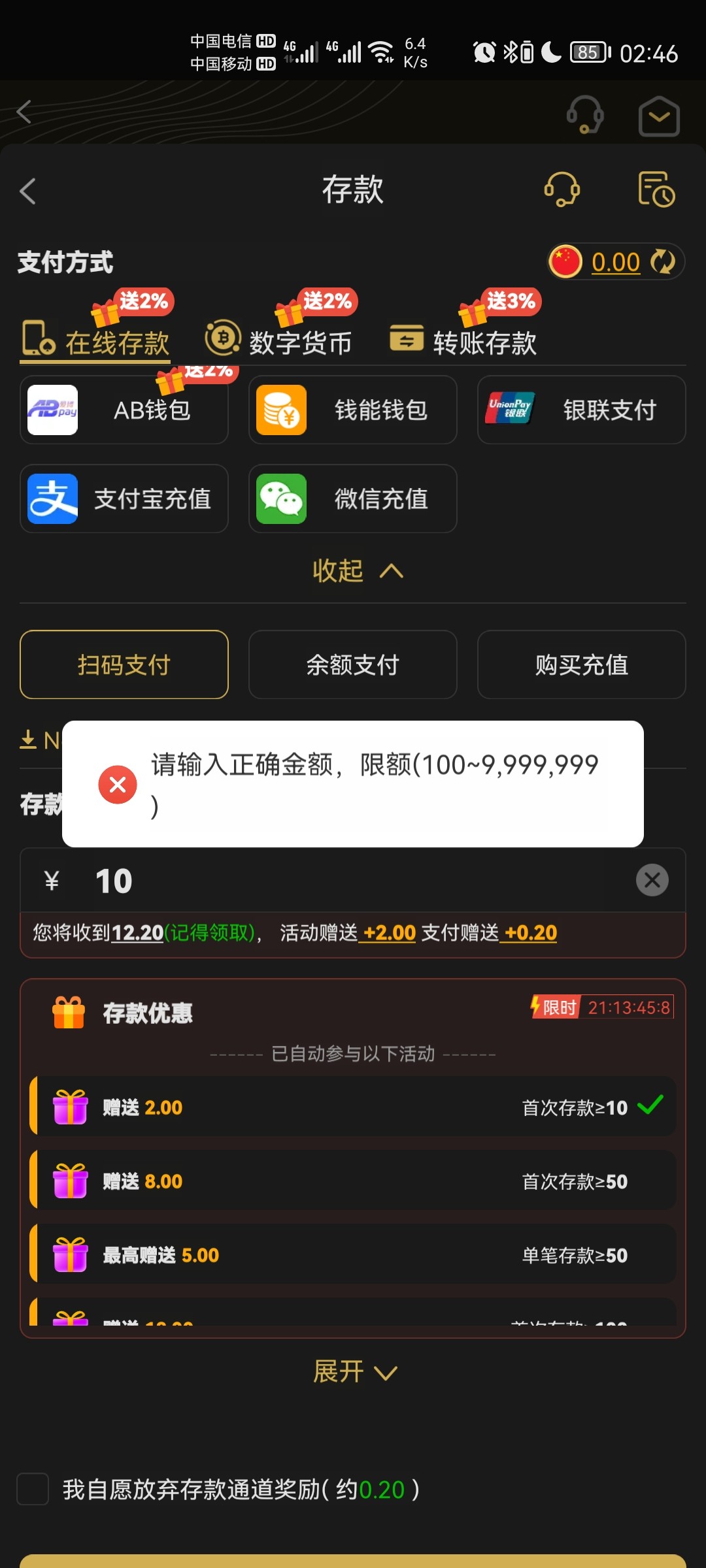This screenshot has height=1568, width=706.
Task: Collapse payment methods with 收起
Action: (356, 571)
